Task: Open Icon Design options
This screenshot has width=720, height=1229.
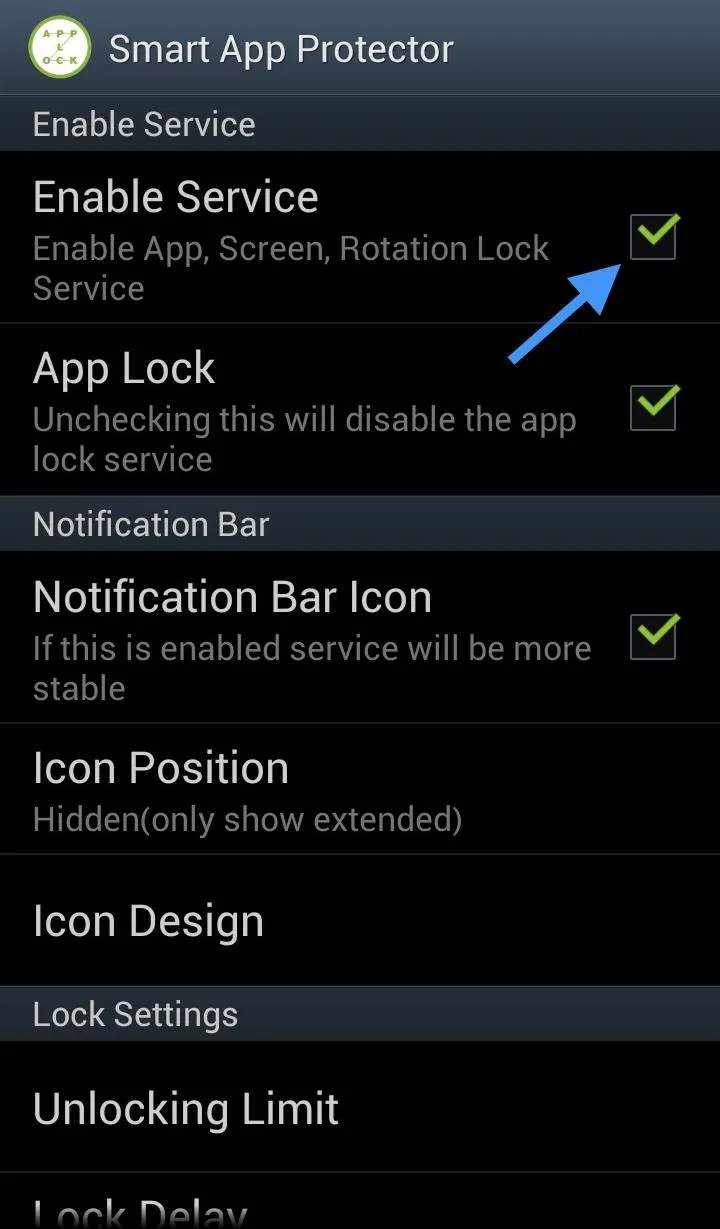Action: pos(360,920)
